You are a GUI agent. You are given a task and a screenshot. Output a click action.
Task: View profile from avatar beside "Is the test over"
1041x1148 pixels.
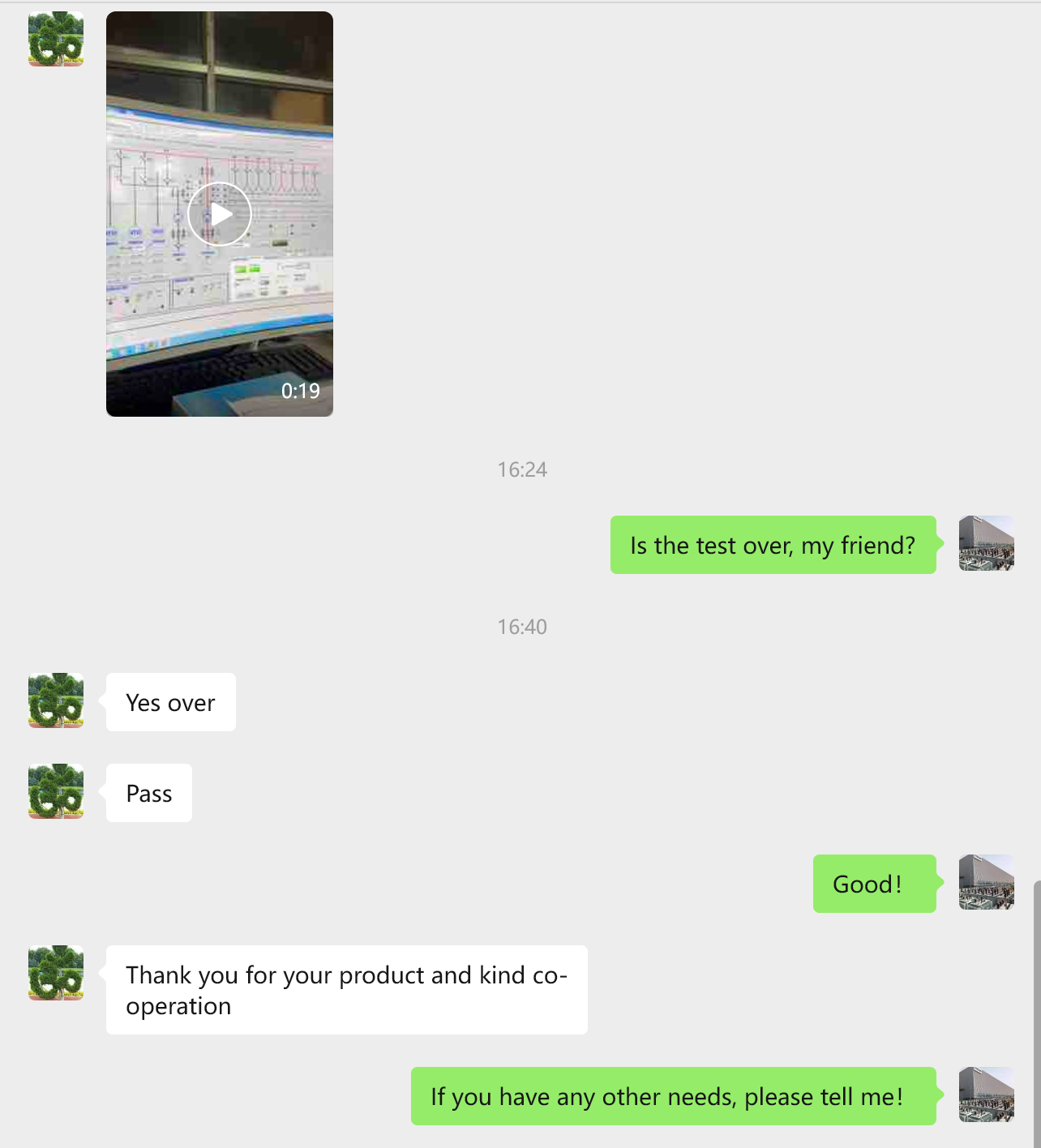pos(986,543)
